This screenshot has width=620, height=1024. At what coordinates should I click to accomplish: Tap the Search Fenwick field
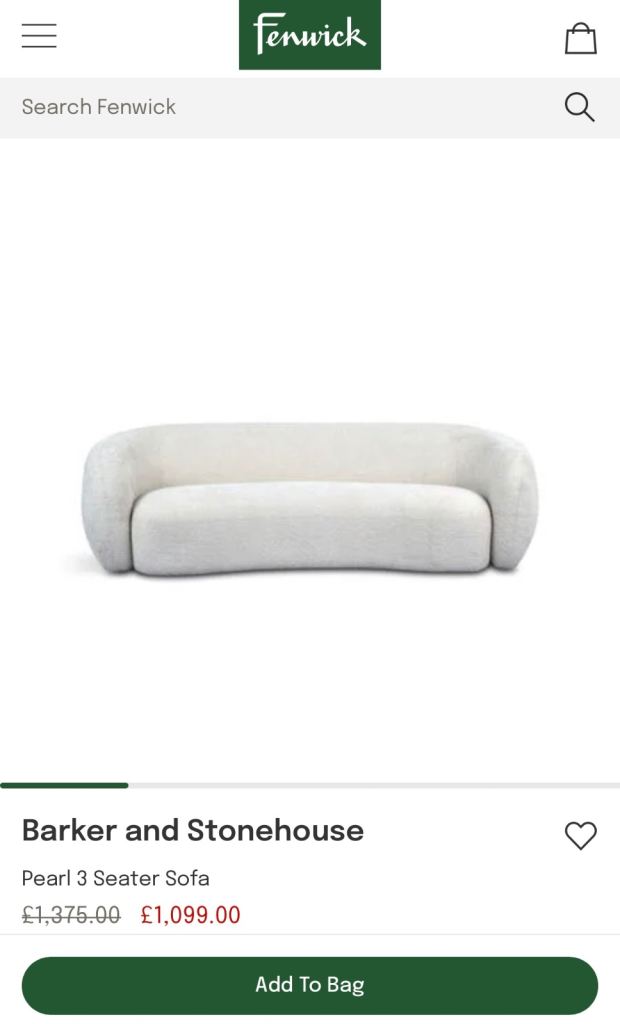click(x=280, y=107)
